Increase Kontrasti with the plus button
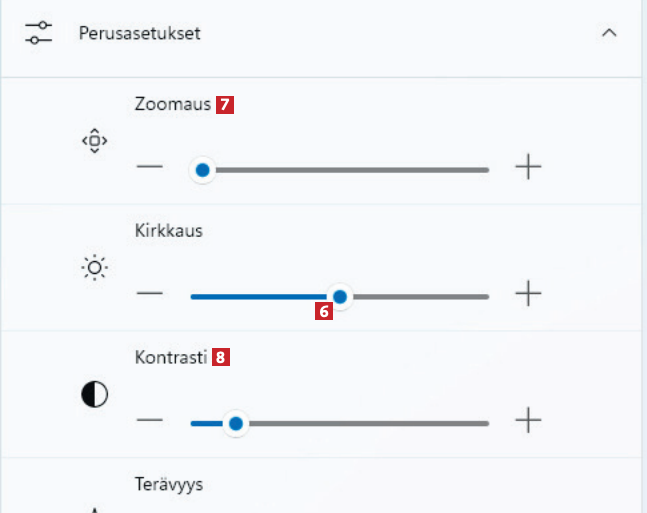 (x=527, y=421)
